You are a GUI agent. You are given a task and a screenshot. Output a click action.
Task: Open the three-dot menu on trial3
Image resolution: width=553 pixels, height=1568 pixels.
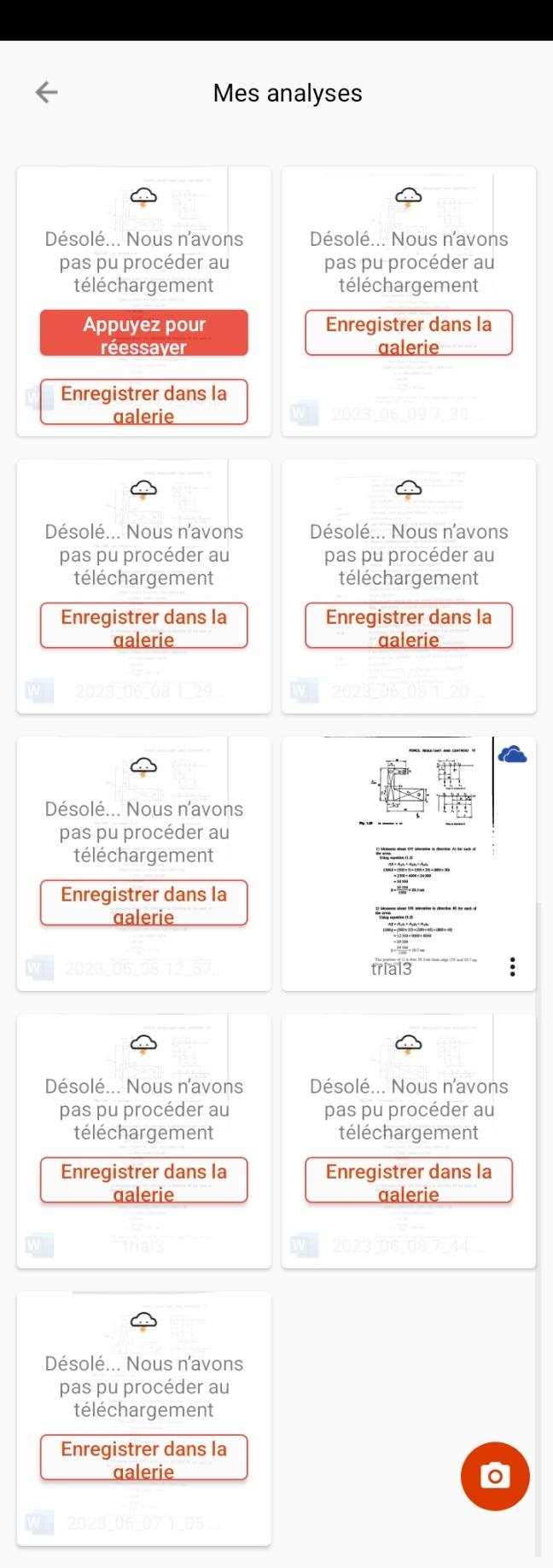(x=512, y=966)
